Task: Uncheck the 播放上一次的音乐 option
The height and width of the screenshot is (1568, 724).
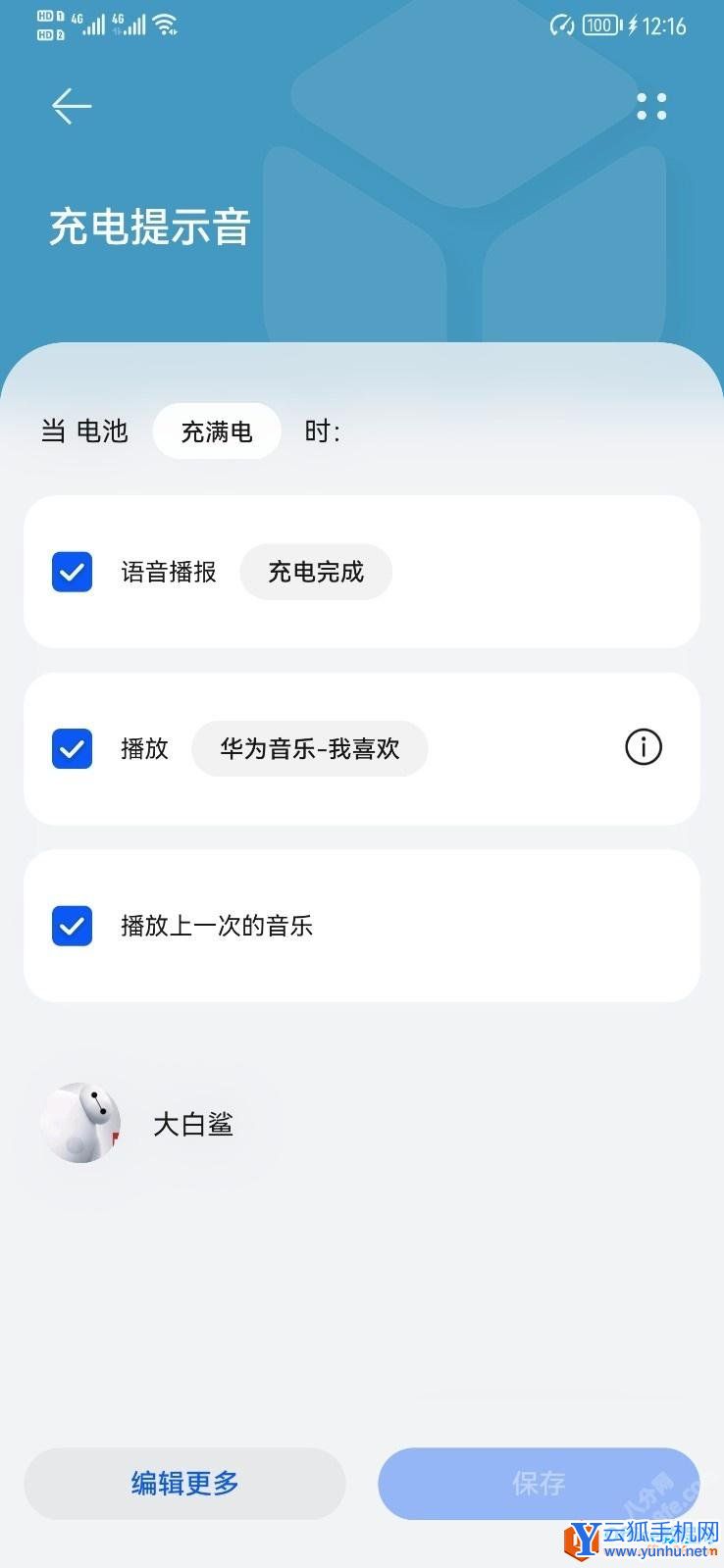Action: point(71,925)
